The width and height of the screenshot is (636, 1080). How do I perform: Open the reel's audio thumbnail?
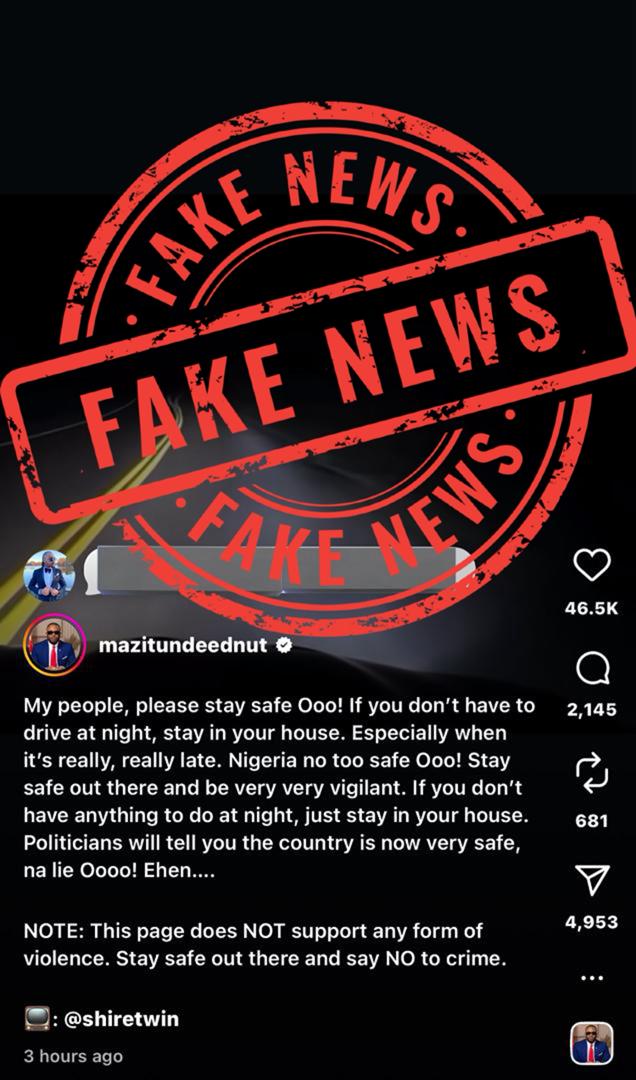tap(591, 1044)
